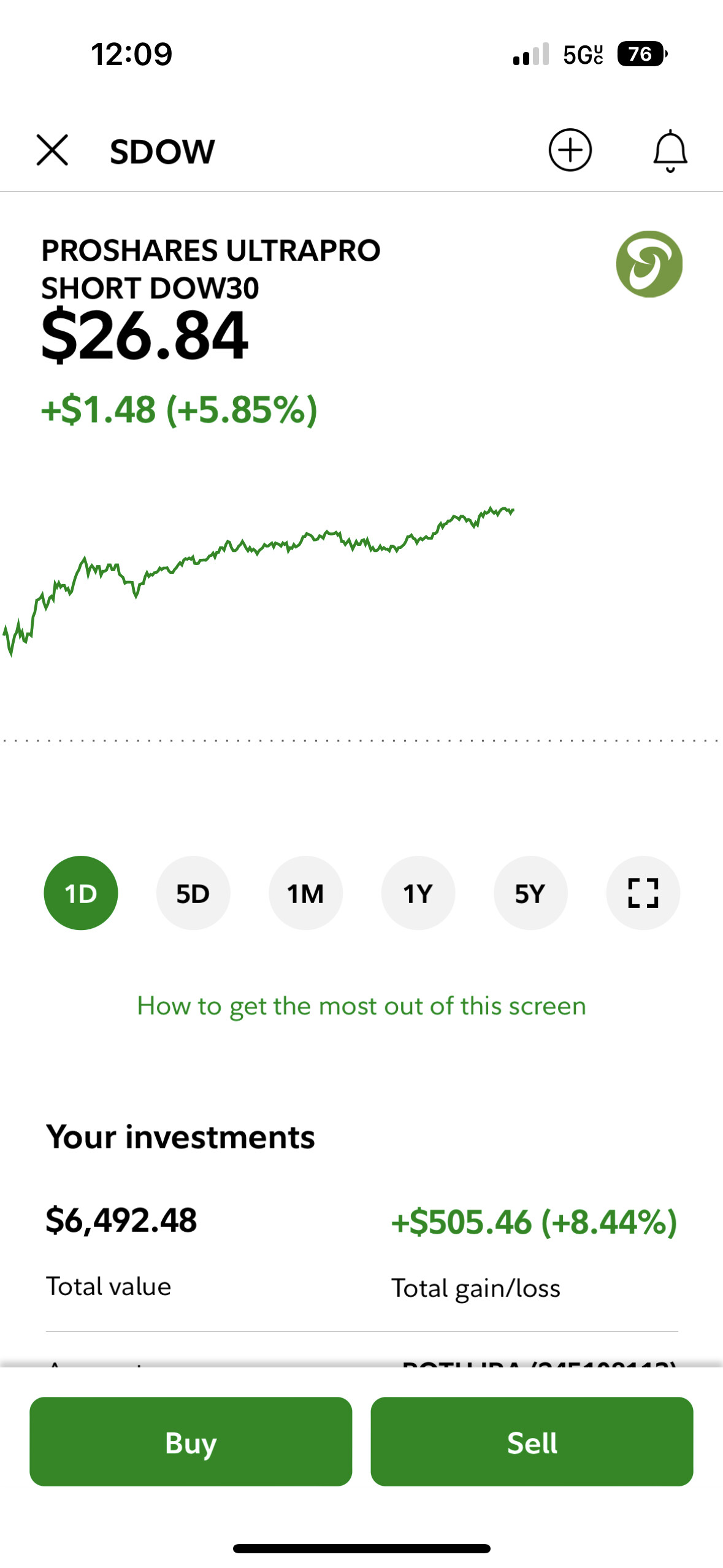Viewport: 723px width, 1568px height.
Task: Select the 1D chart range
Action: point(81,893)
